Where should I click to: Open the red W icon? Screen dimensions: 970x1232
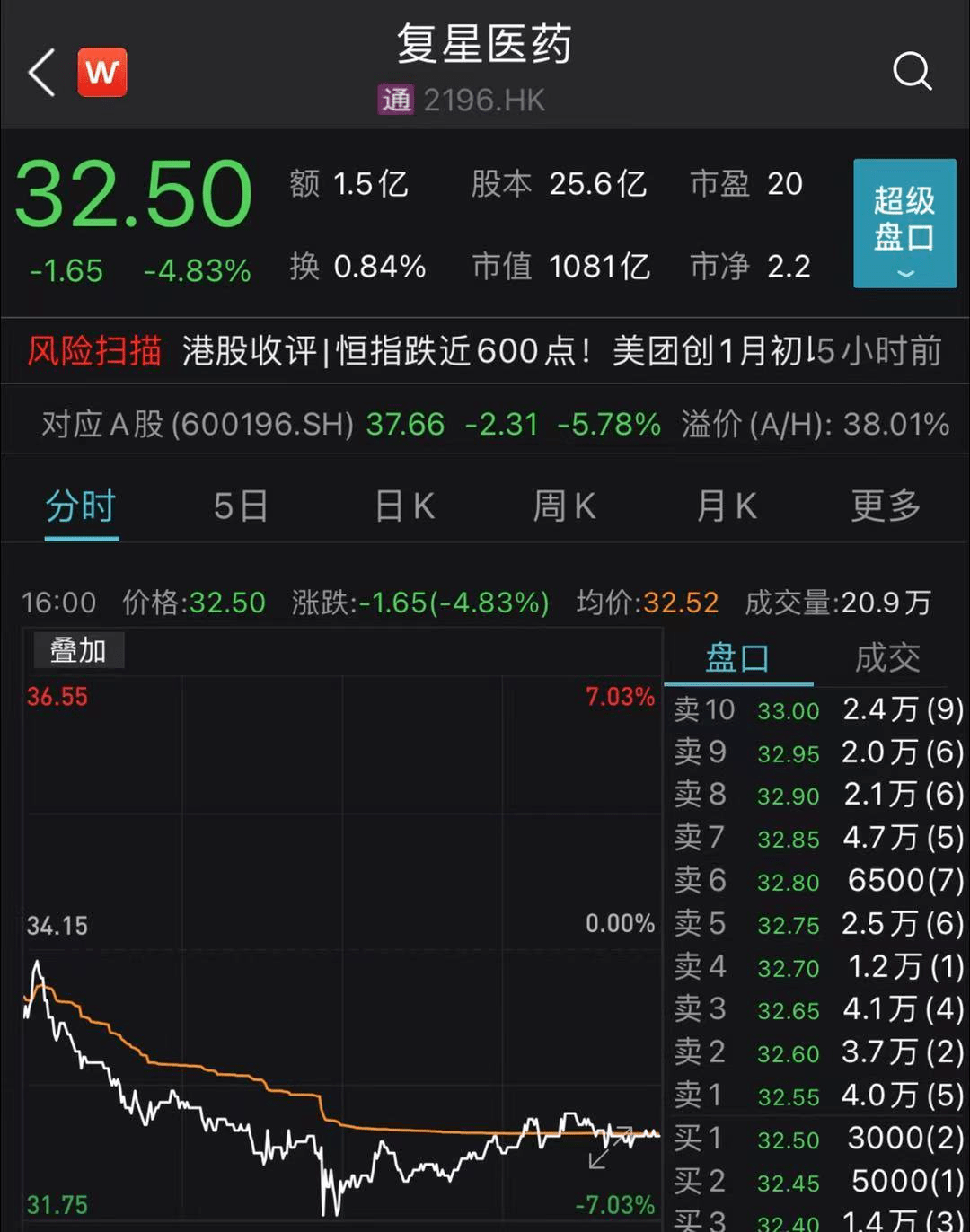coord(101,72)
